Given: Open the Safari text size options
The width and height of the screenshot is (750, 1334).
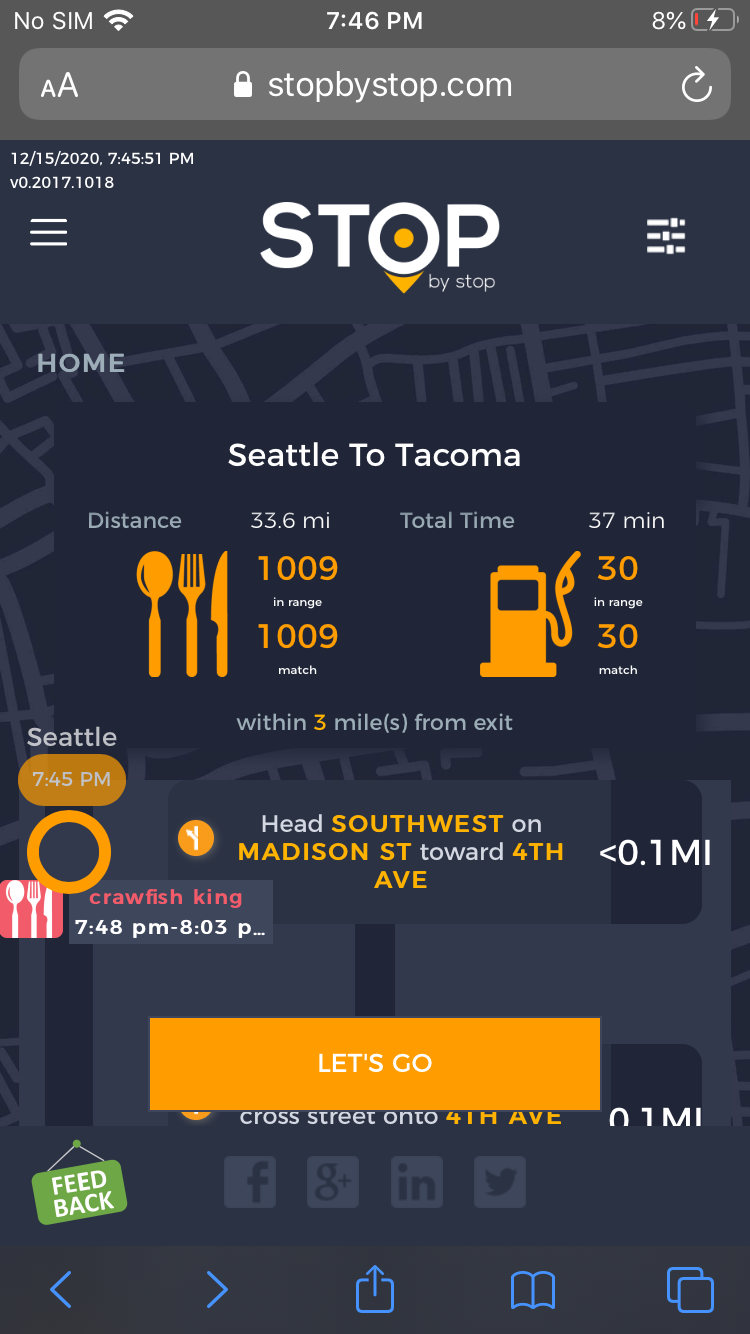Looking at the screenshot, I should click(x=60, y=86).
